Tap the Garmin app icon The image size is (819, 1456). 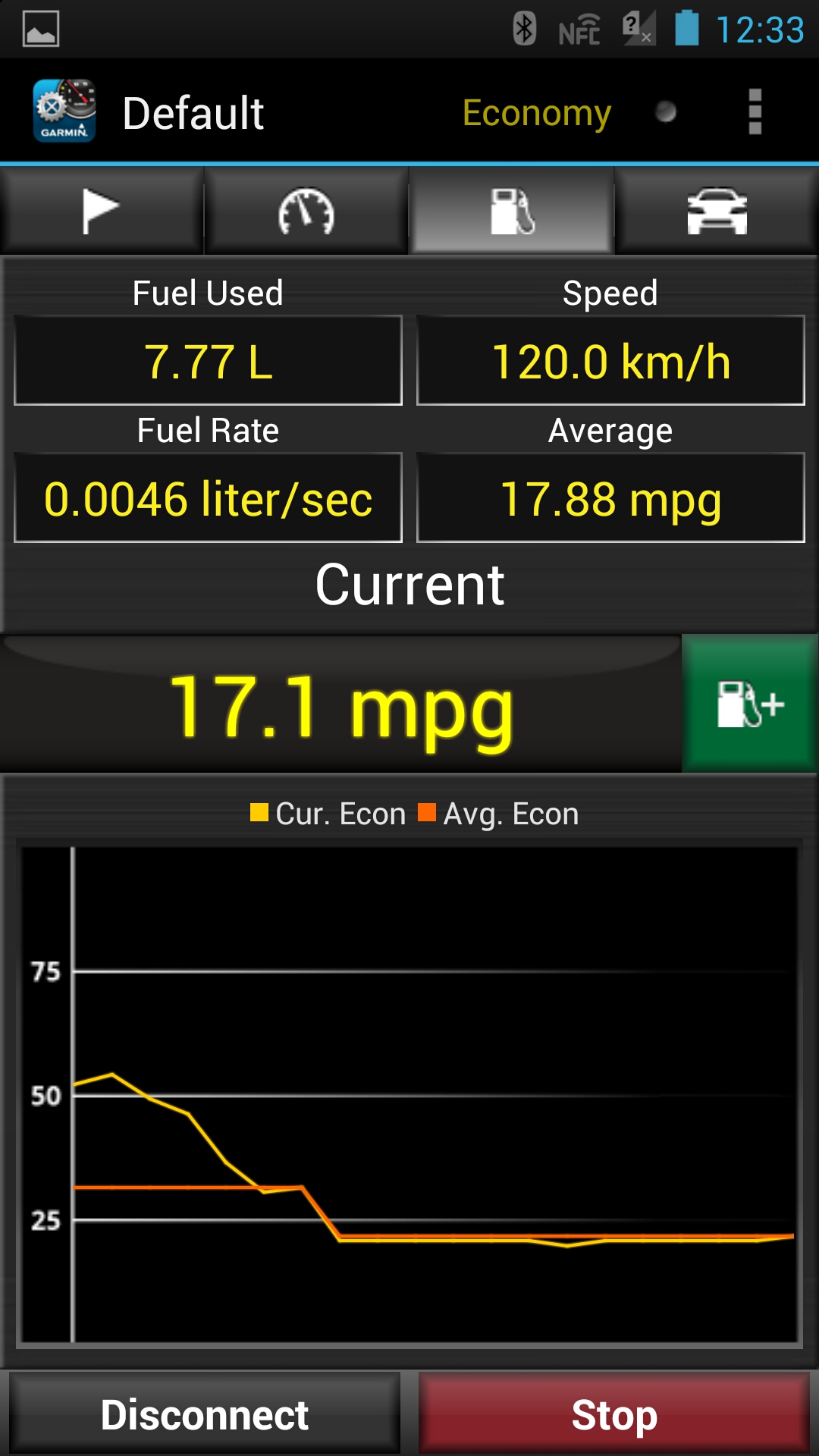coord(64,111)
